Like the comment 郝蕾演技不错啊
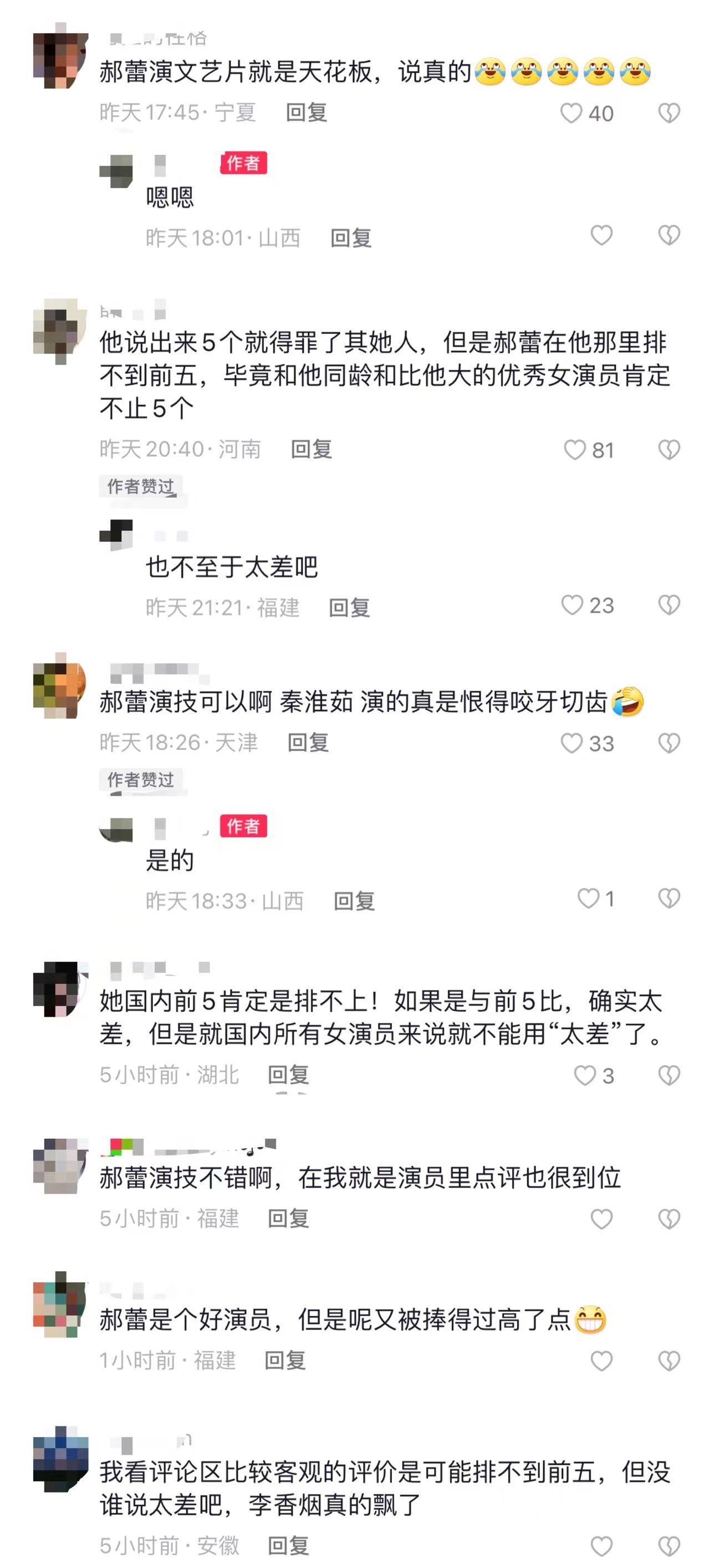709x1568 pixels. 601,1219
